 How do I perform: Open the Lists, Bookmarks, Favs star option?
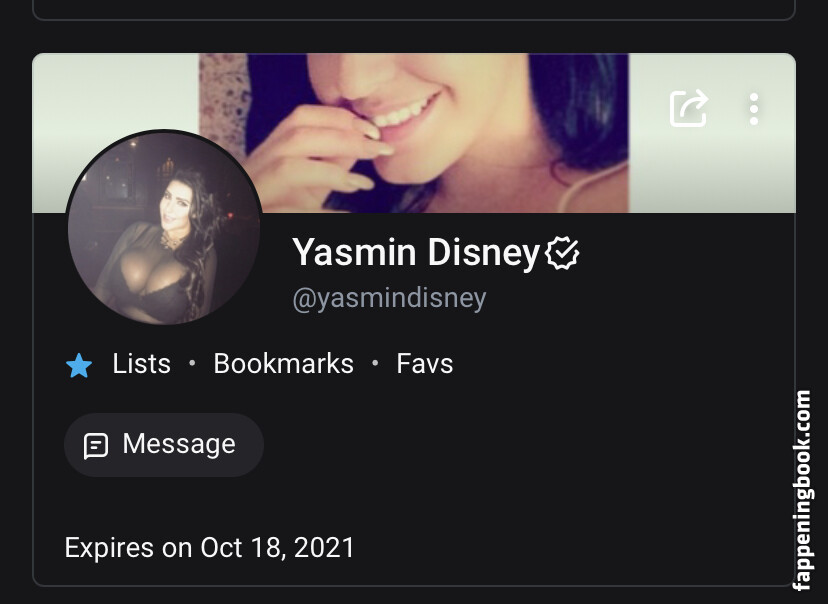[x=79, y=365]
